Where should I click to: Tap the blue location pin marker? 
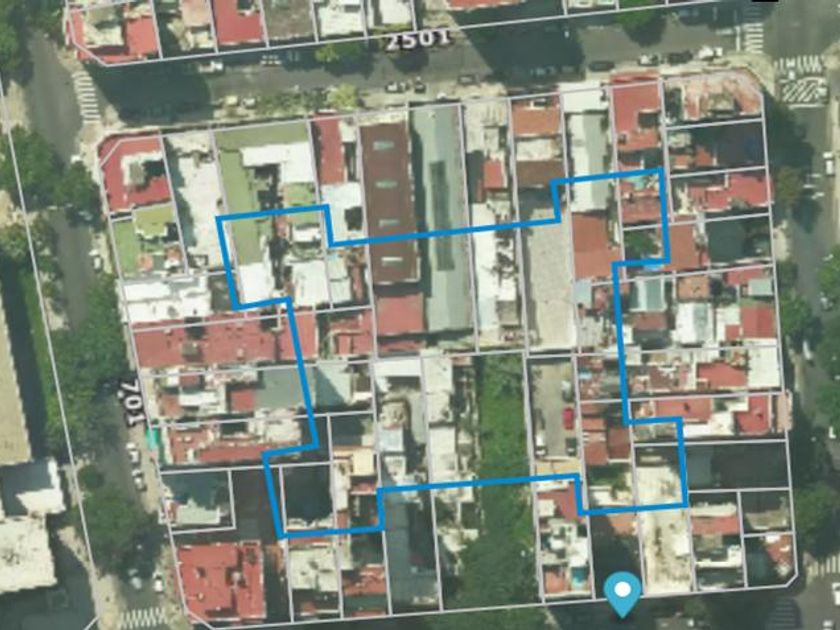point(624,592)
